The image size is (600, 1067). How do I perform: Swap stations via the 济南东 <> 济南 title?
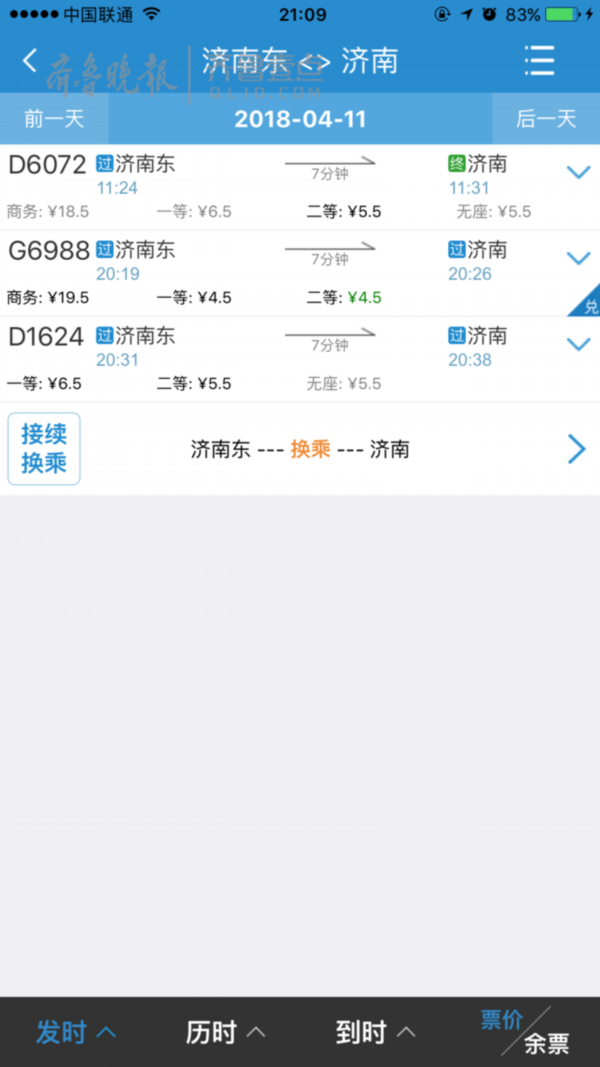click(x=300, y=62)
